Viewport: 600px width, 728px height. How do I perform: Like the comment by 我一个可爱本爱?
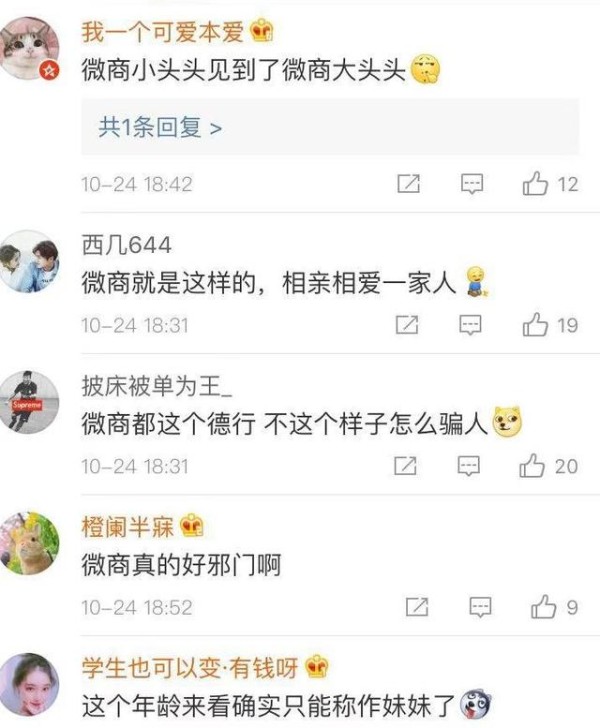(x=537, y=184)
